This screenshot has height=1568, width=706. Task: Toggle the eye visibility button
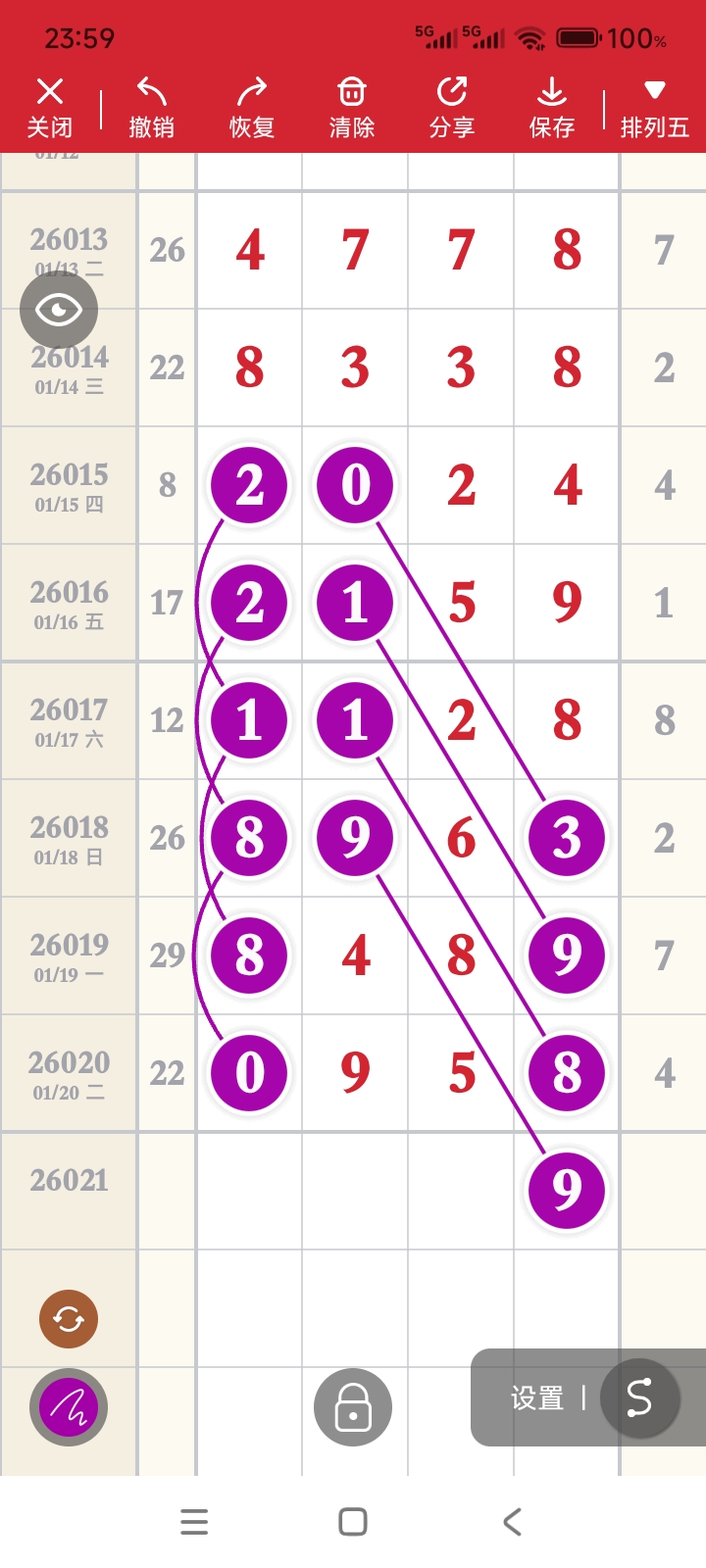tap(59, 311)
